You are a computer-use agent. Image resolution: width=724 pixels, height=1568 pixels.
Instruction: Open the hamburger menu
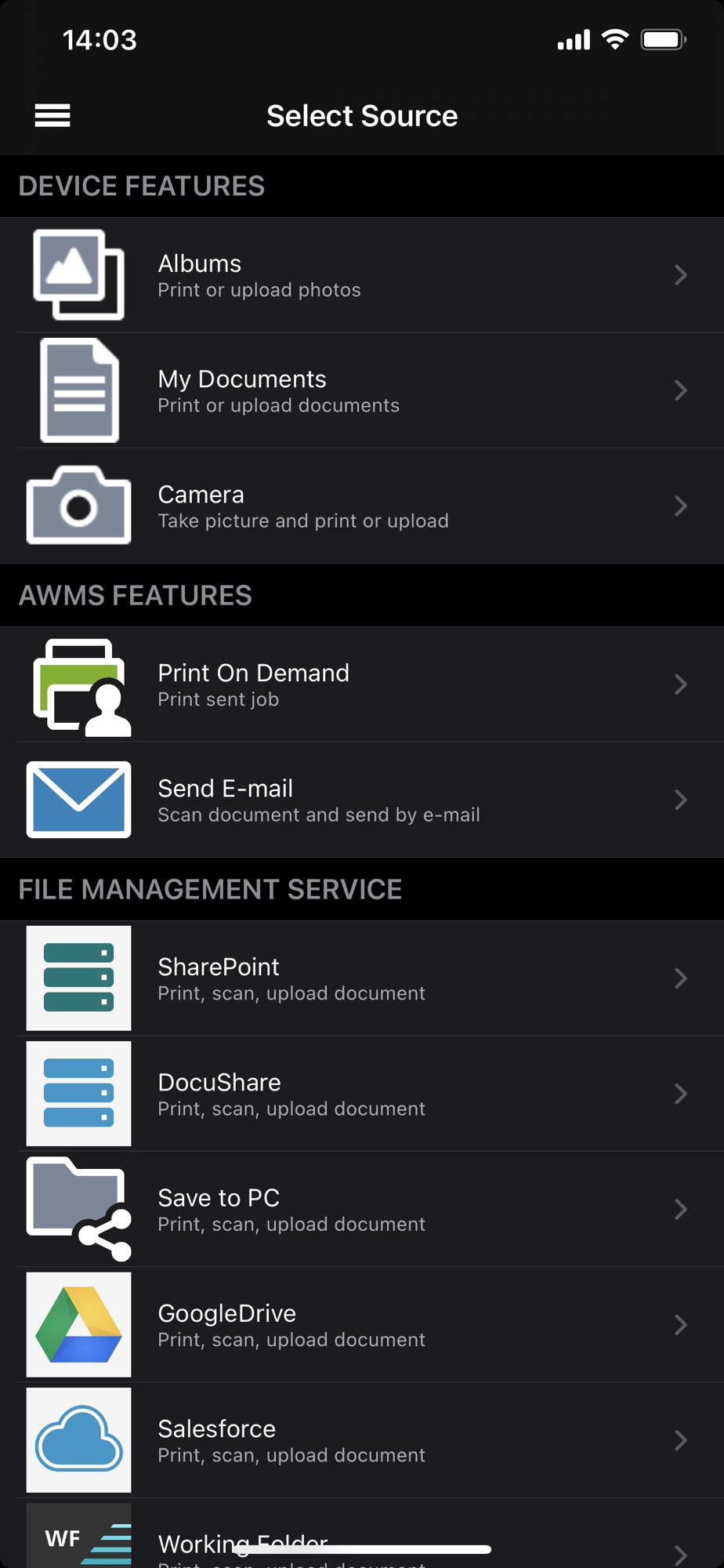(x=52, y=115)
